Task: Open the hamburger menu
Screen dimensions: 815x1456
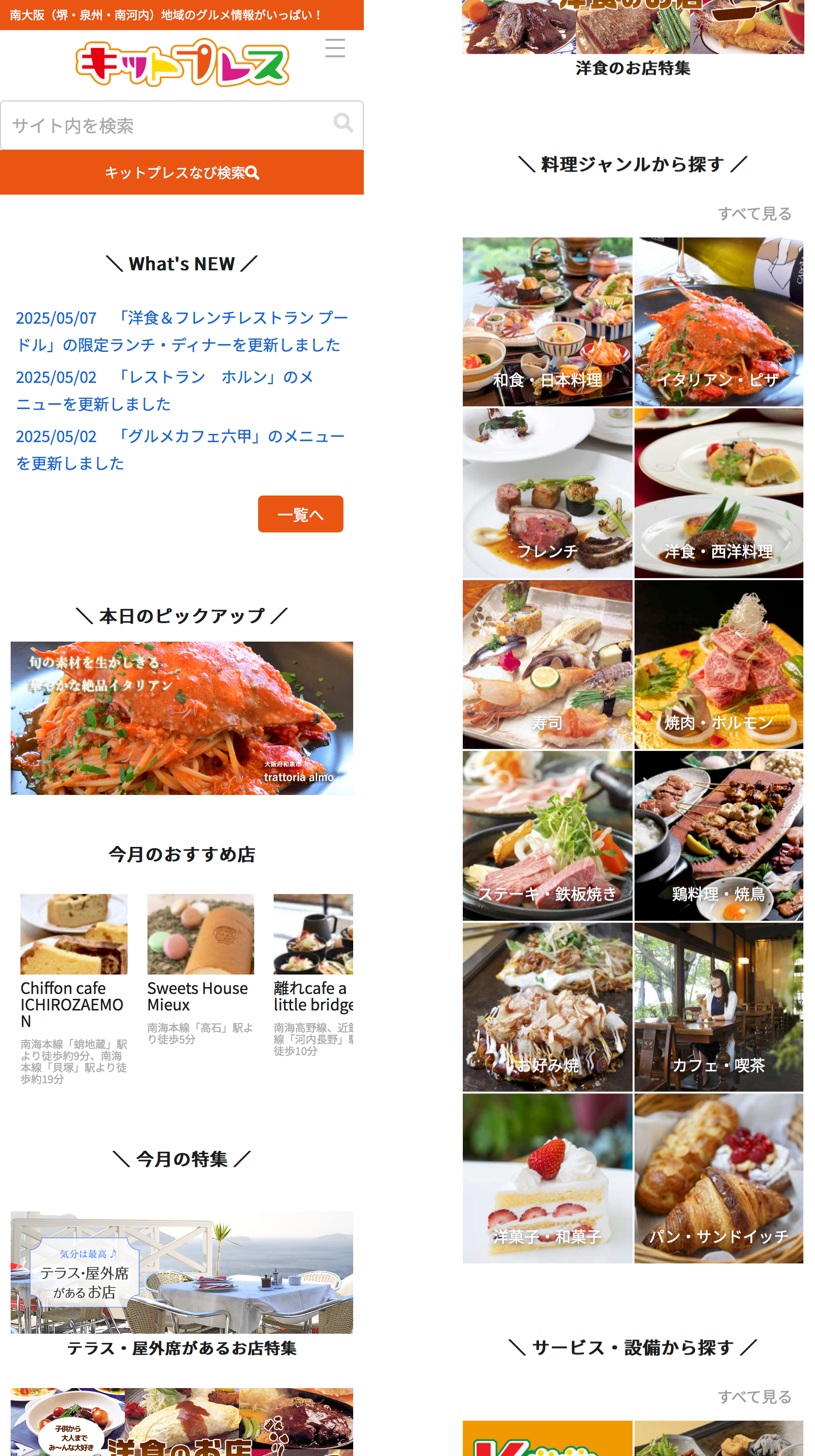Action: pyautogui.click(x=335, y=48)
